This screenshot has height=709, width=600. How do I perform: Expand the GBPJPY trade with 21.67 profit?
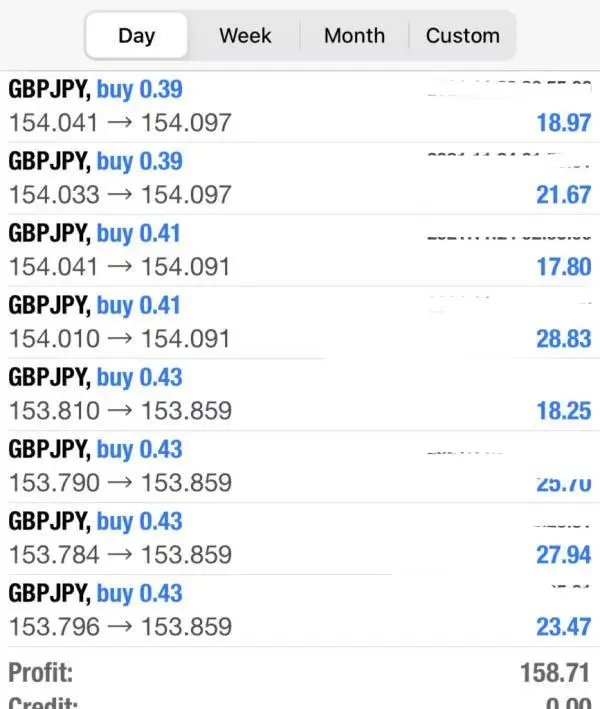(x=300, y=179)
